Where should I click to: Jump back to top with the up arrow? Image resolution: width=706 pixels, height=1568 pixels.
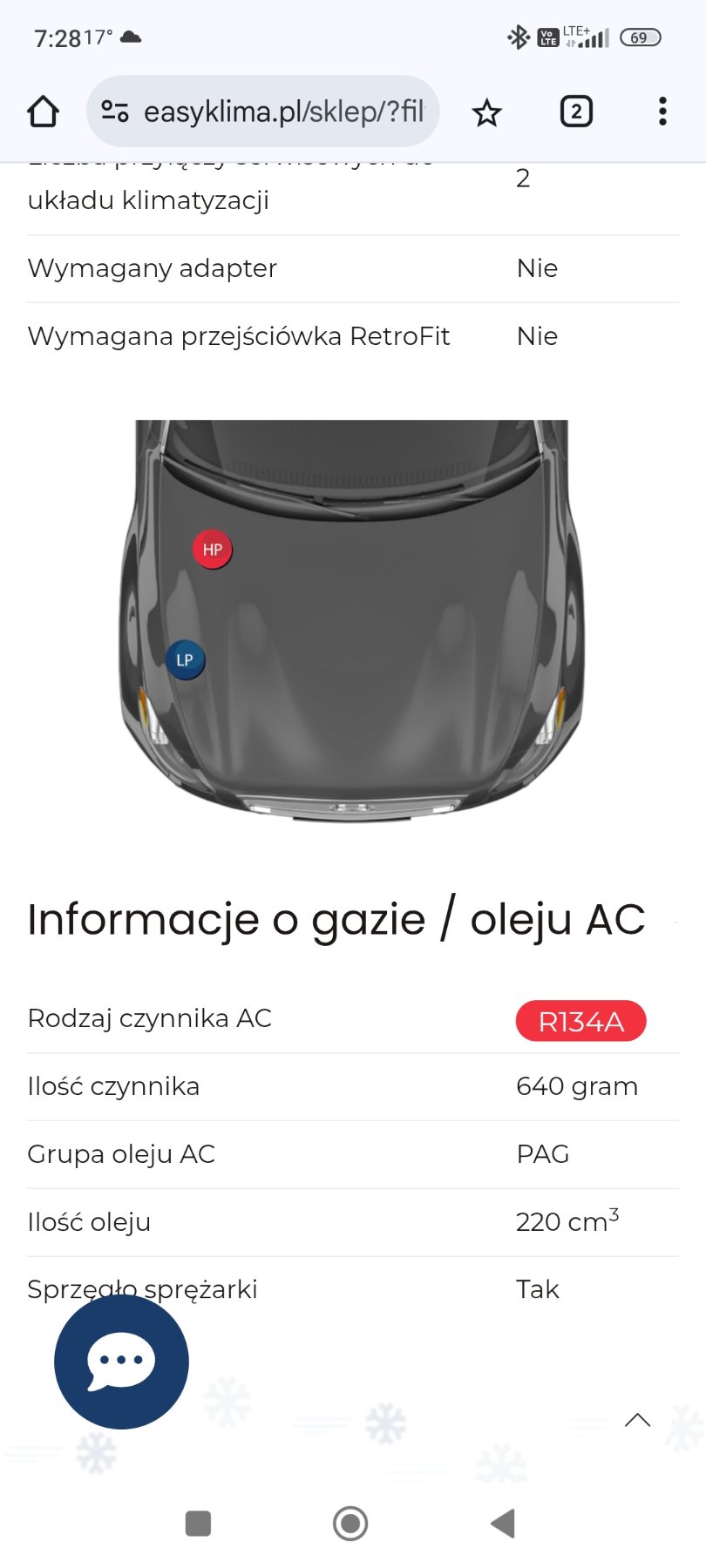point(637,1420)
